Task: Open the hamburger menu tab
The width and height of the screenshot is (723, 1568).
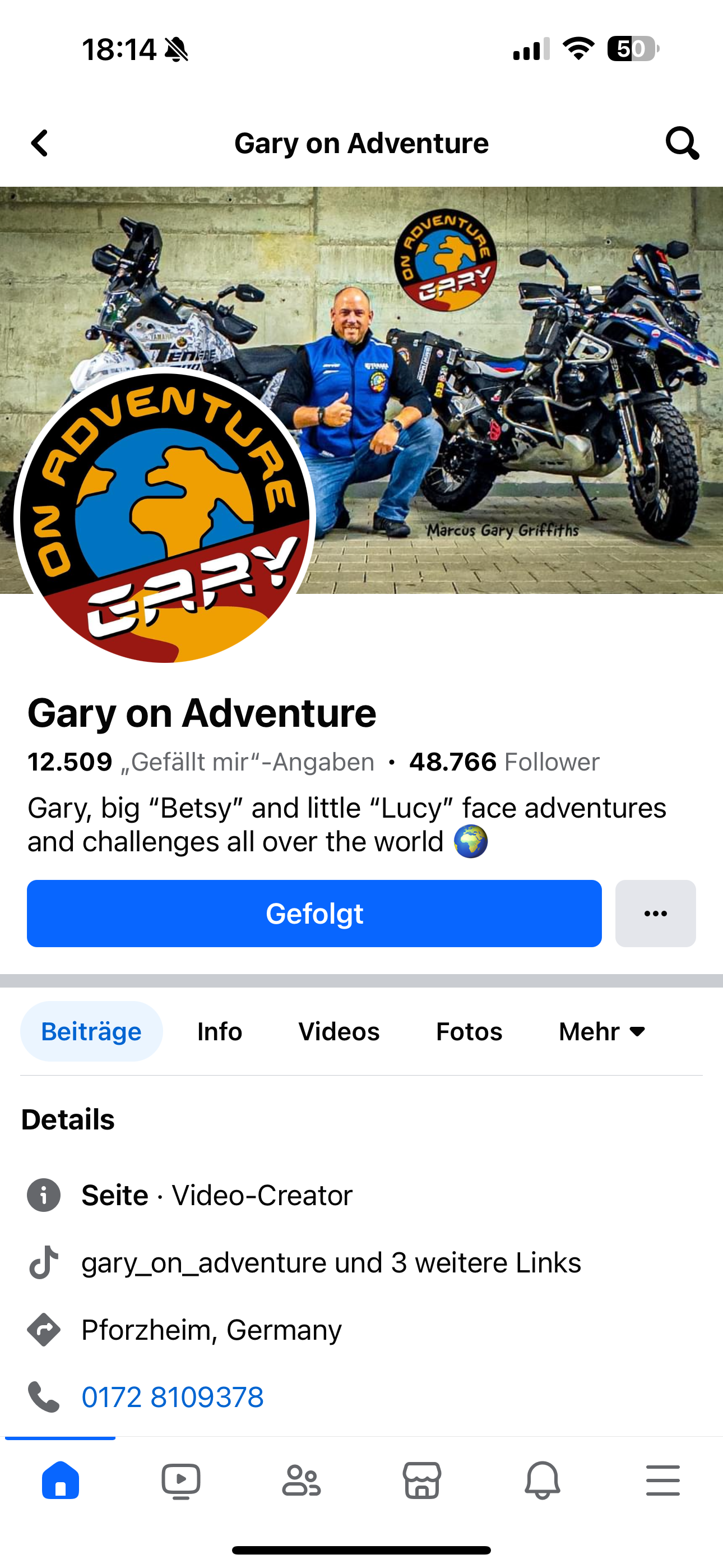Action: (x=662, y=1481)
